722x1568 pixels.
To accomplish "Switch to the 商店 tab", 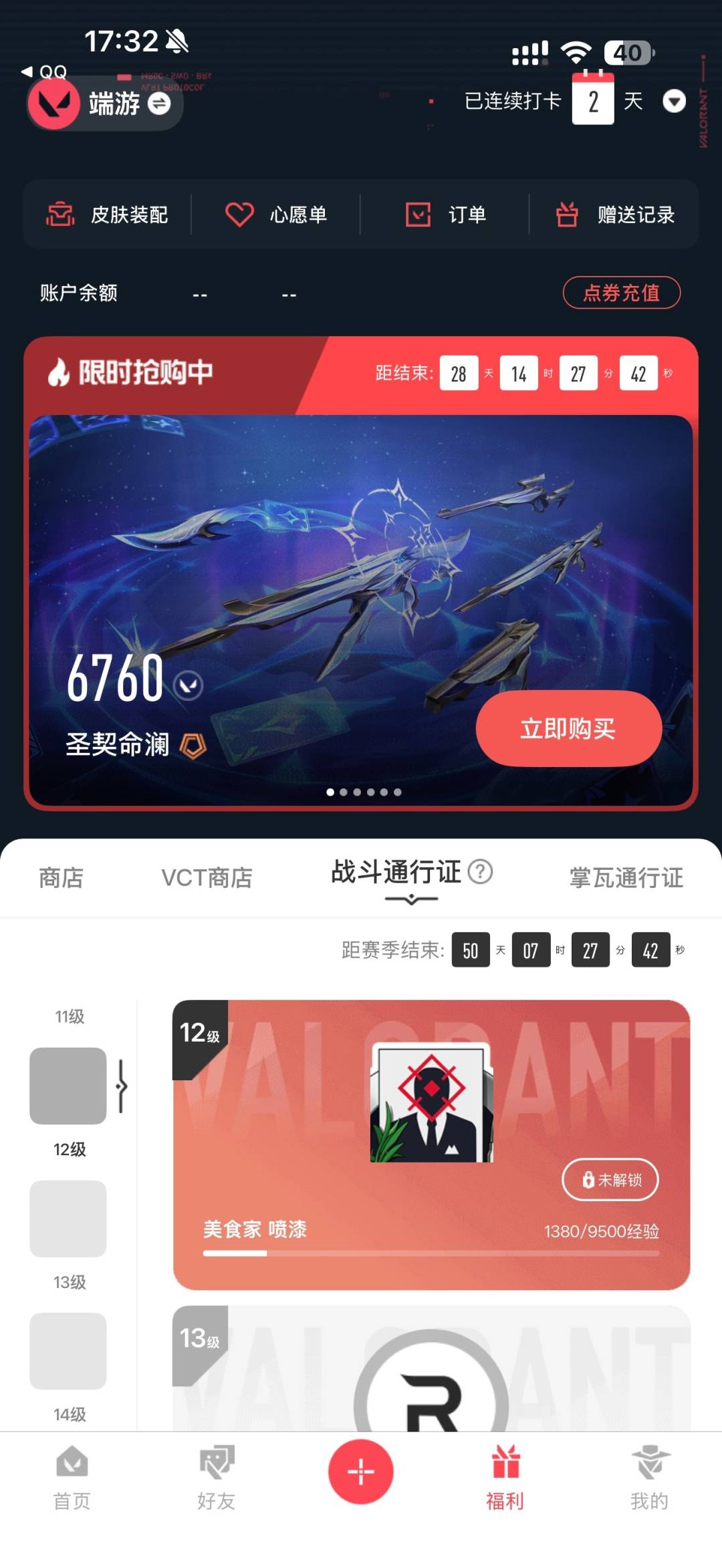I will point(61,877).
